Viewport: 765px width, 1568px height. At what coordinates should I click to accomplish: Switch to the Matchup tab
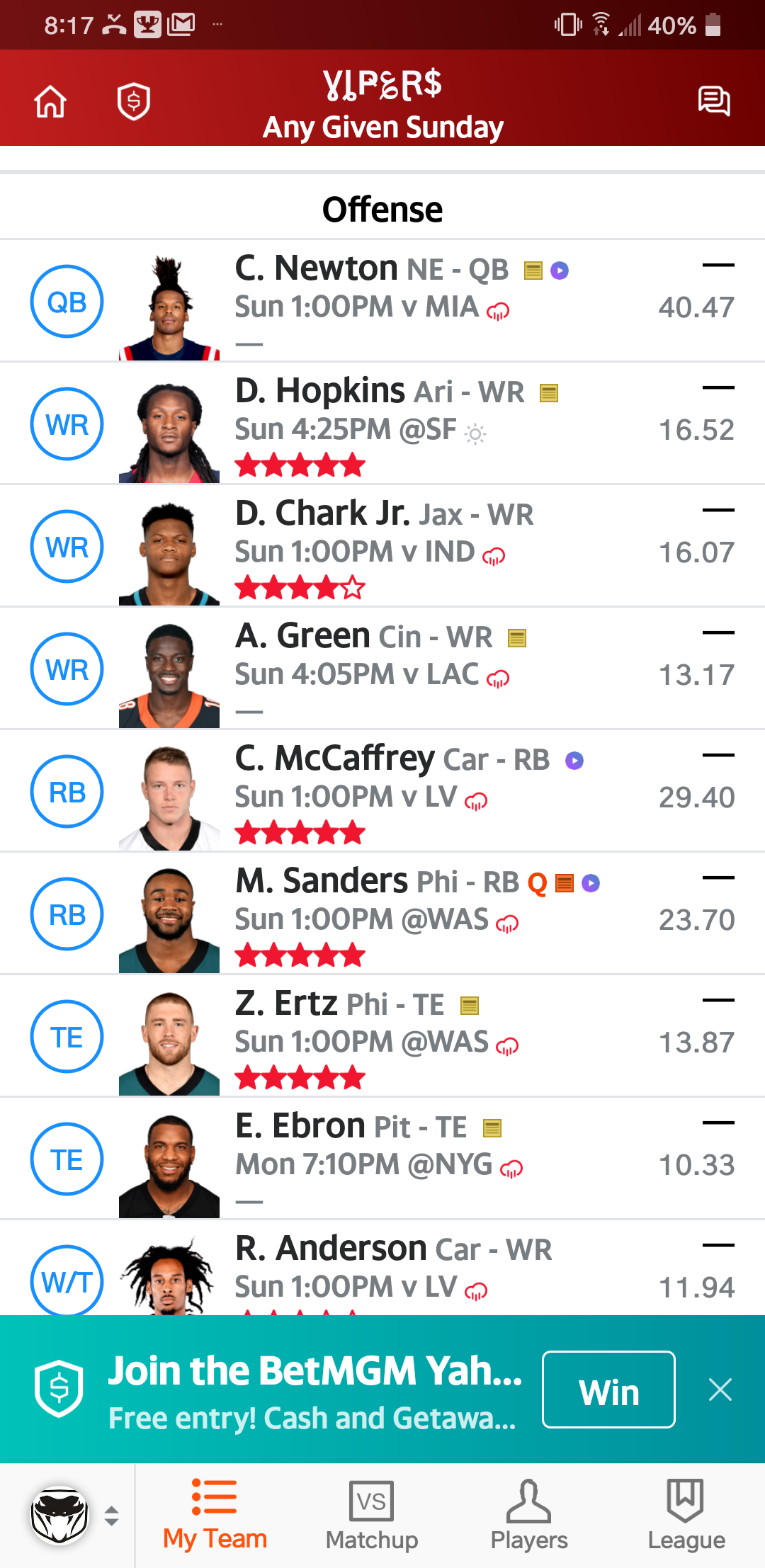(372, 1516)
